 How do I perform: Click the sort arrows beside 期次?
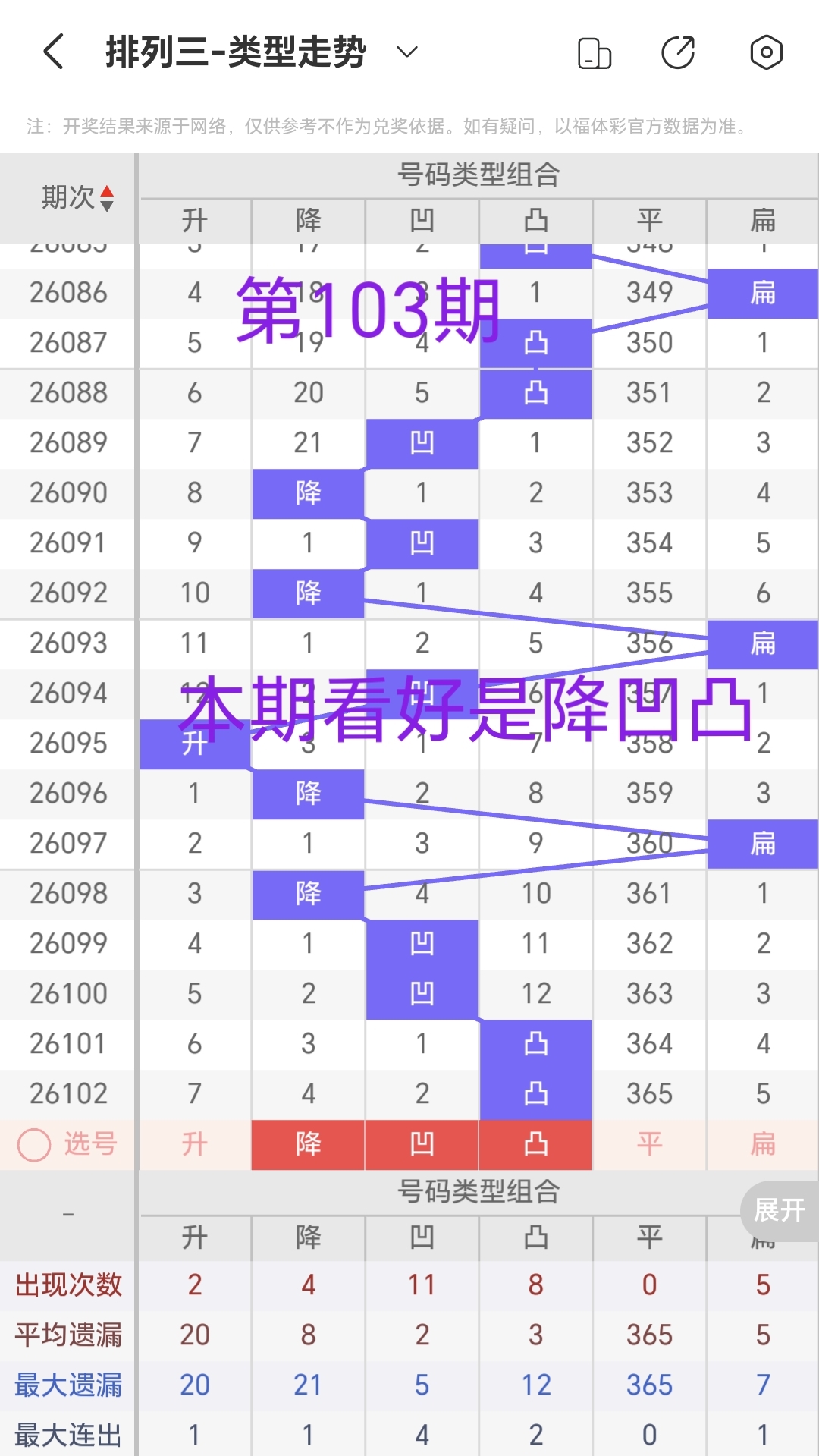[x=107, y=199]
